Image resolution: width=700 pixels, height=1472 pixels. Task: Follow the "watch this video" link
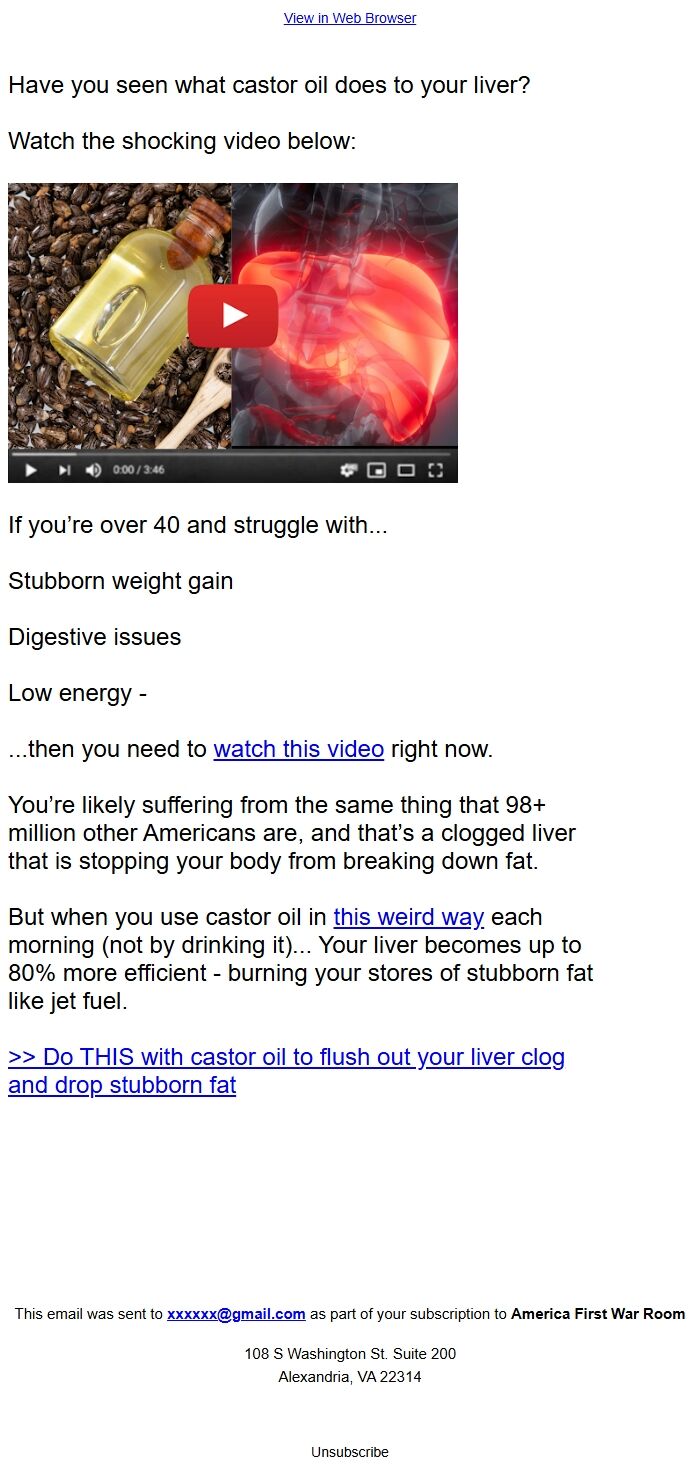[x=298, y=749]
